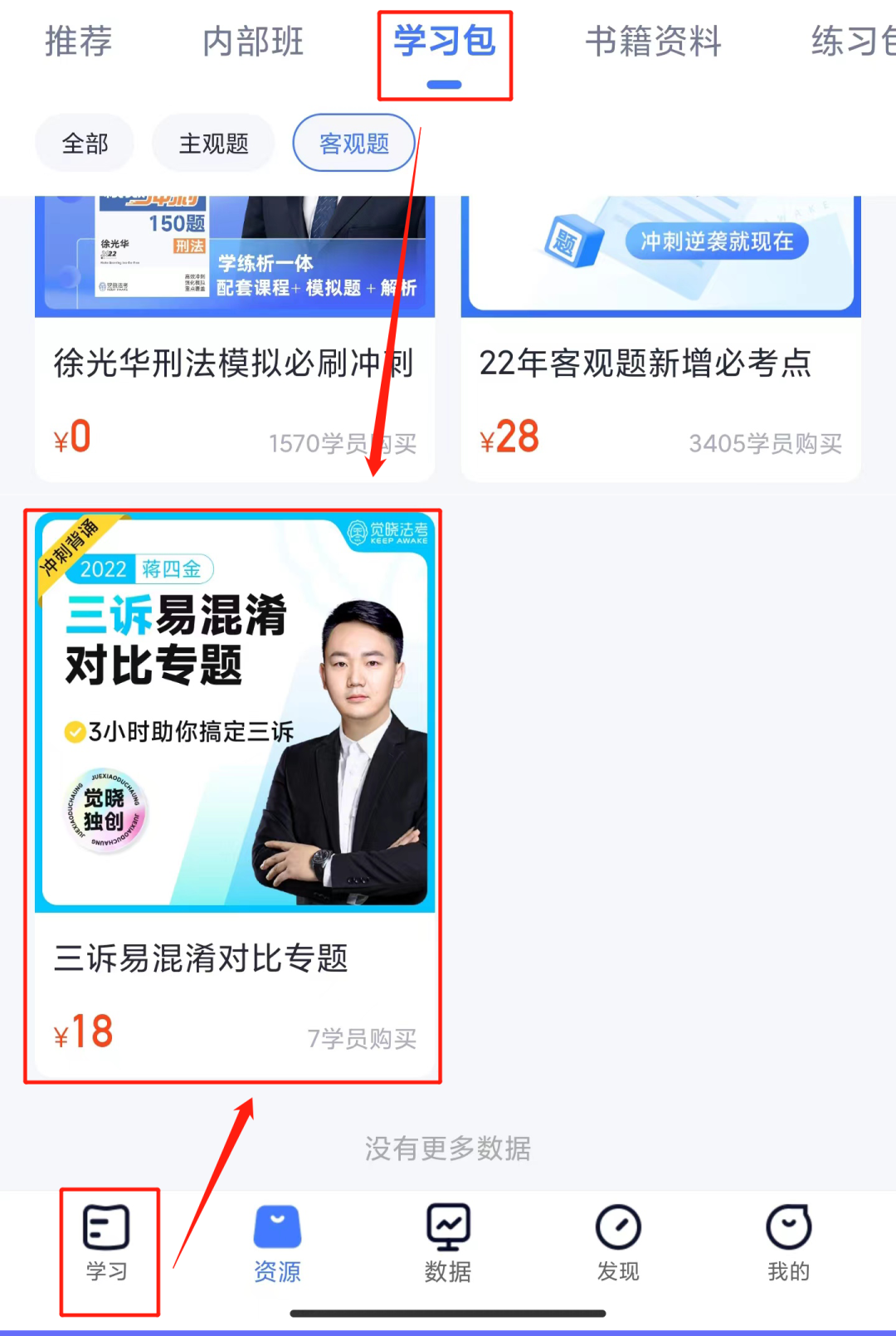Select the 学习包 tab
The height and width of the screenshot is (1336, 896).
pos(445,43)
